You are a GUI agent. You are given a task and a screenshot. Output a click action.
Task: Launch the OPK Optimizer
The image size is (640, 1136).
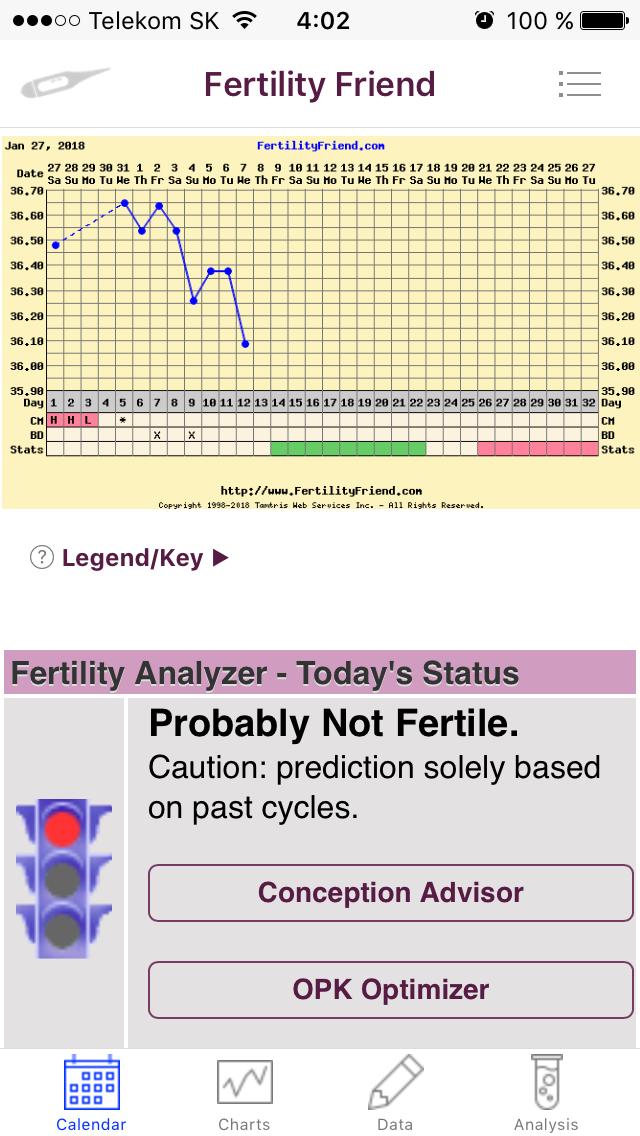tap(390, 989)
